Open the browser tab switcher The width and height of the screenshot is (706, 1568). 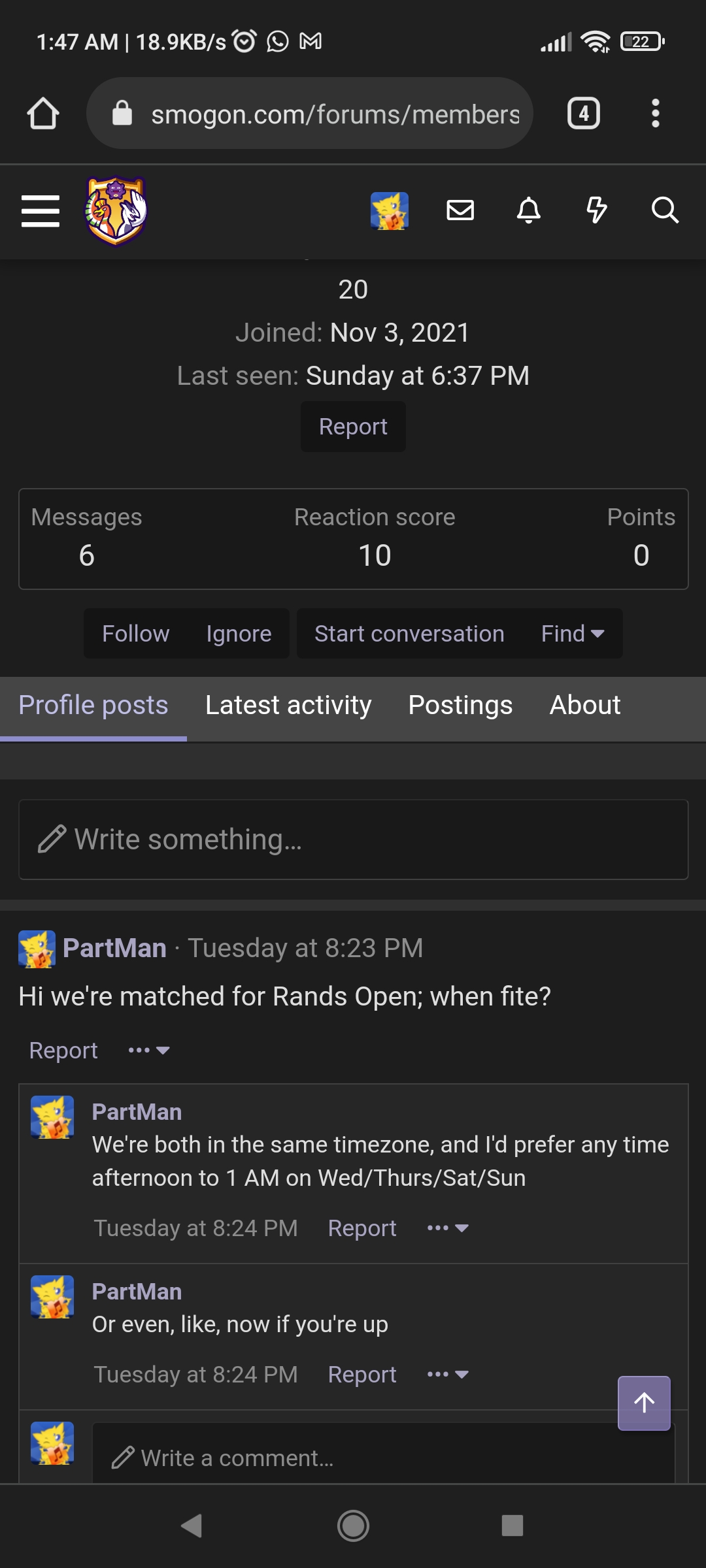[584, 114]
